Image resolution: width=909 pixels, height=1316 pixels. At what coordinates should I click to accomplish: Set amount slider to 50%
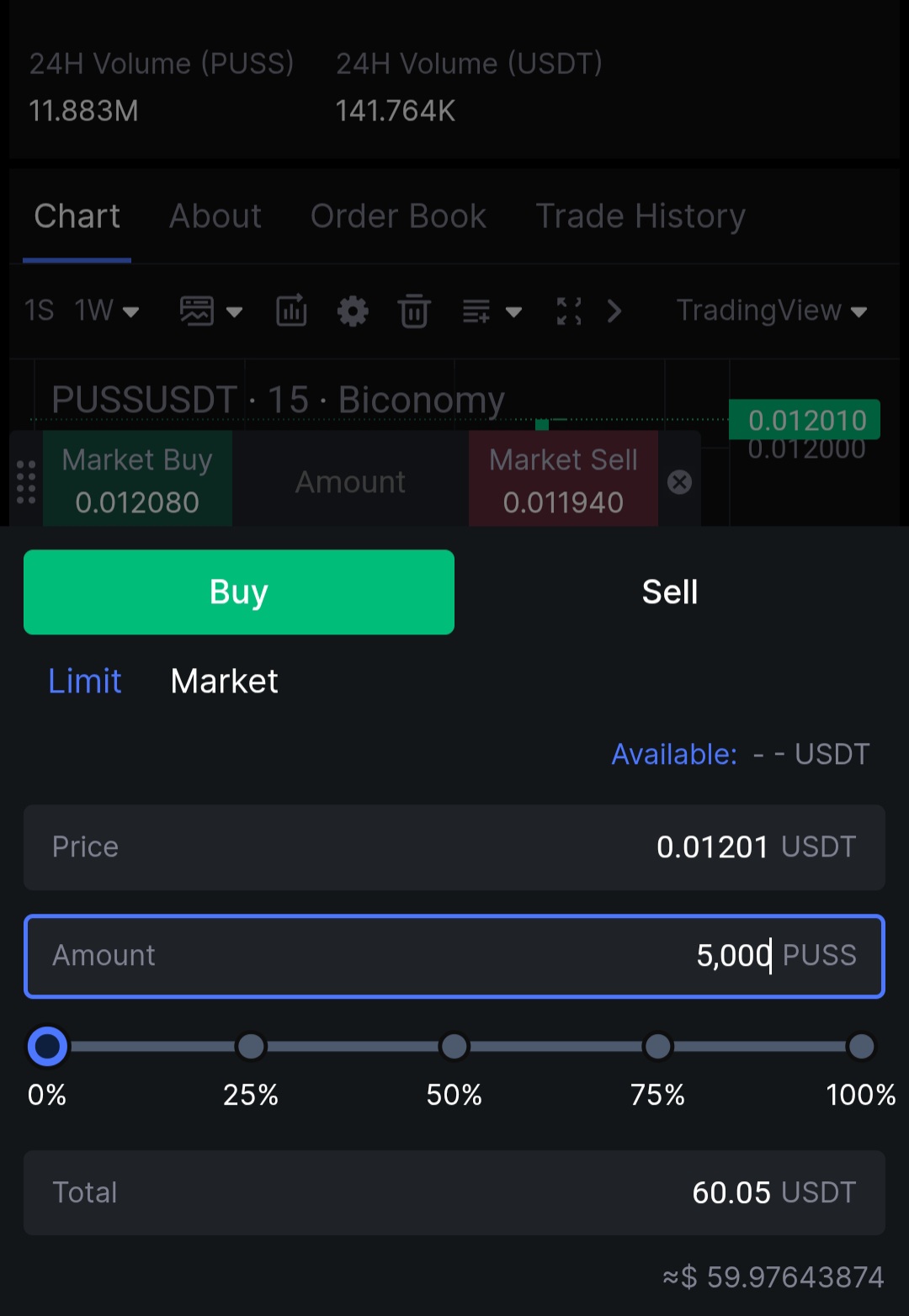(454, 1047)
